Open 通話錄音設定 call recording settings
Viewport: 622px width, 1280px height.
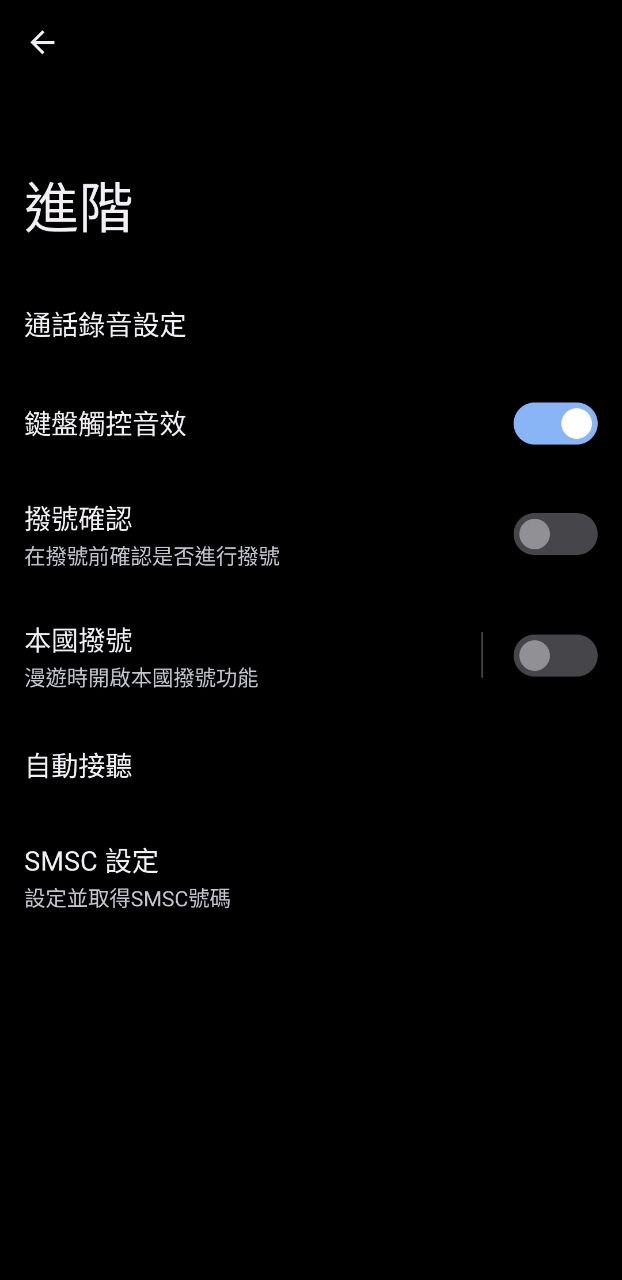click(311, 325)
